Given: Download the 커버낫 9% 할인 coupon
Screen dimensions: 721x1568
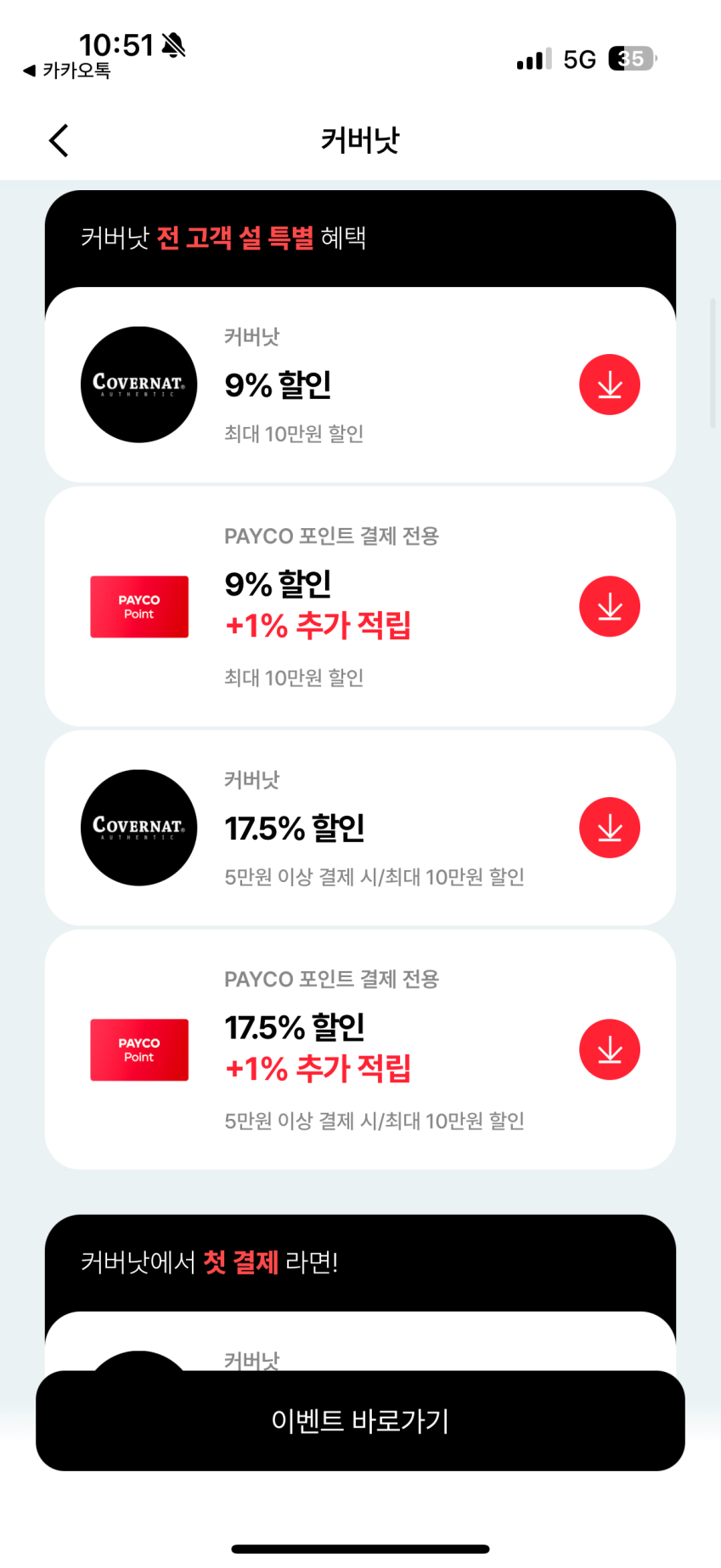Looking at the screenshot, I should [x=609, y=385].
